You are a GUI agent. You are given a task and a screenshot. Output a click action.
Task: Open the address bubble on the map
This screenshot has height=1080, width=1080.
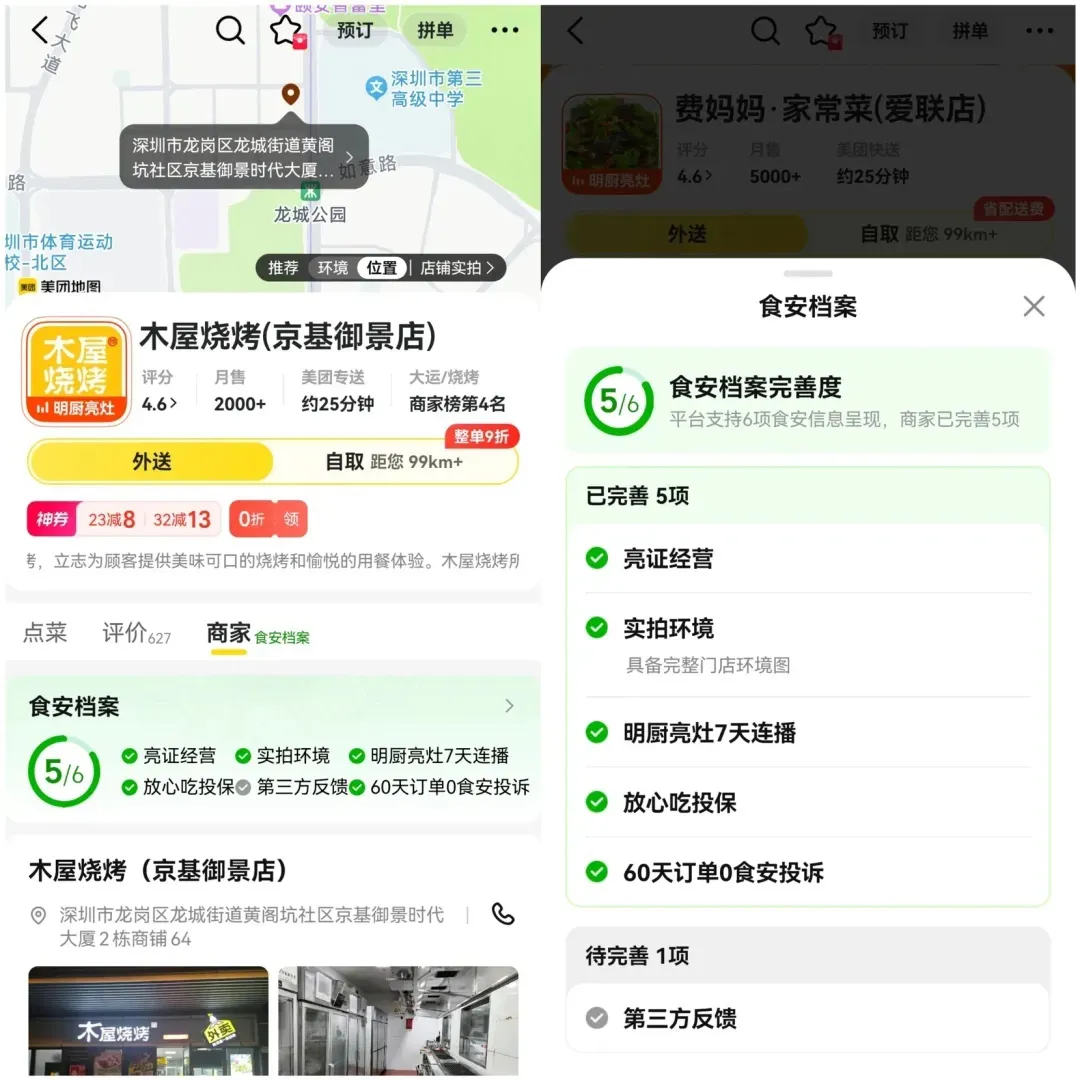coord(244,157)
